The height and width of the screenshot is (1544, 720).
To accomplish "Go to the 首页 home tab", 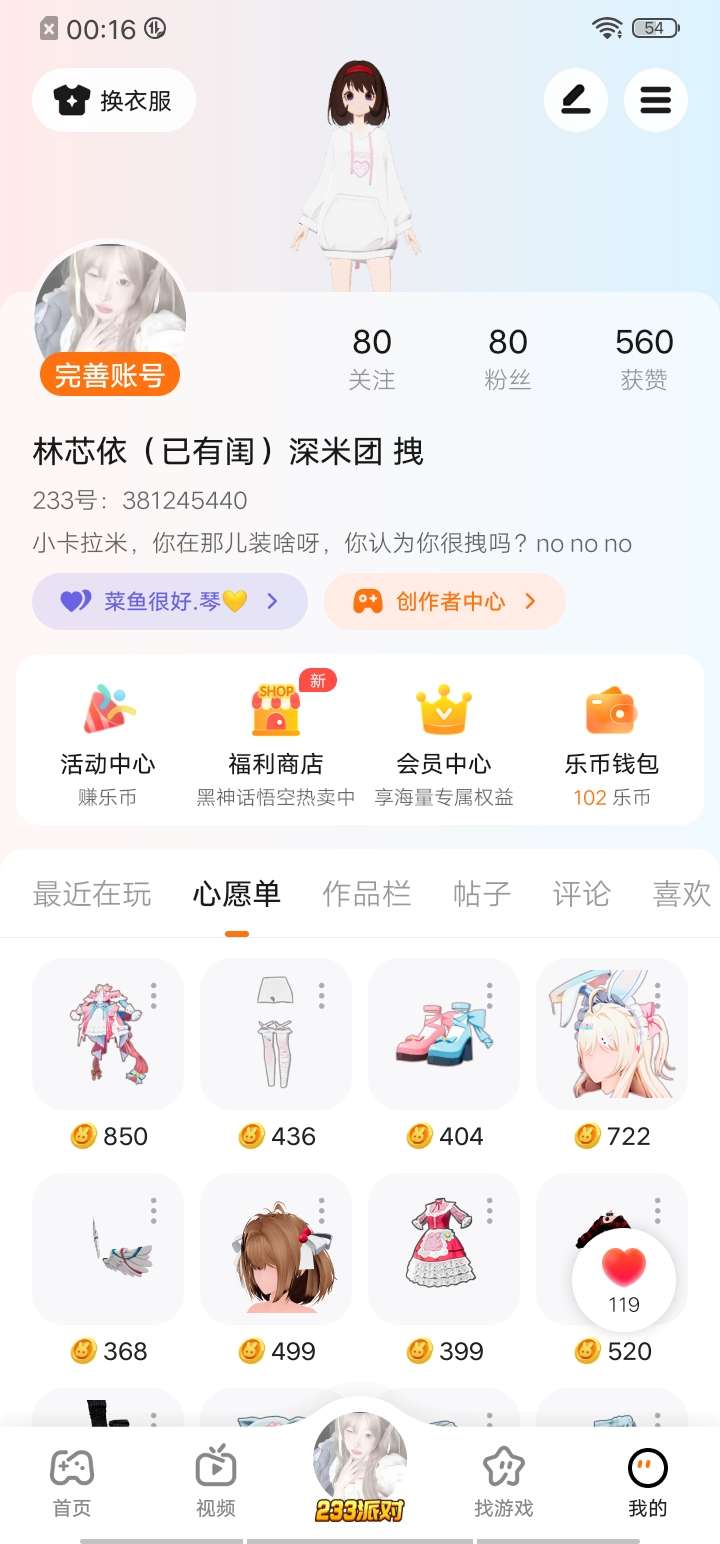I will click(72, 1483).
